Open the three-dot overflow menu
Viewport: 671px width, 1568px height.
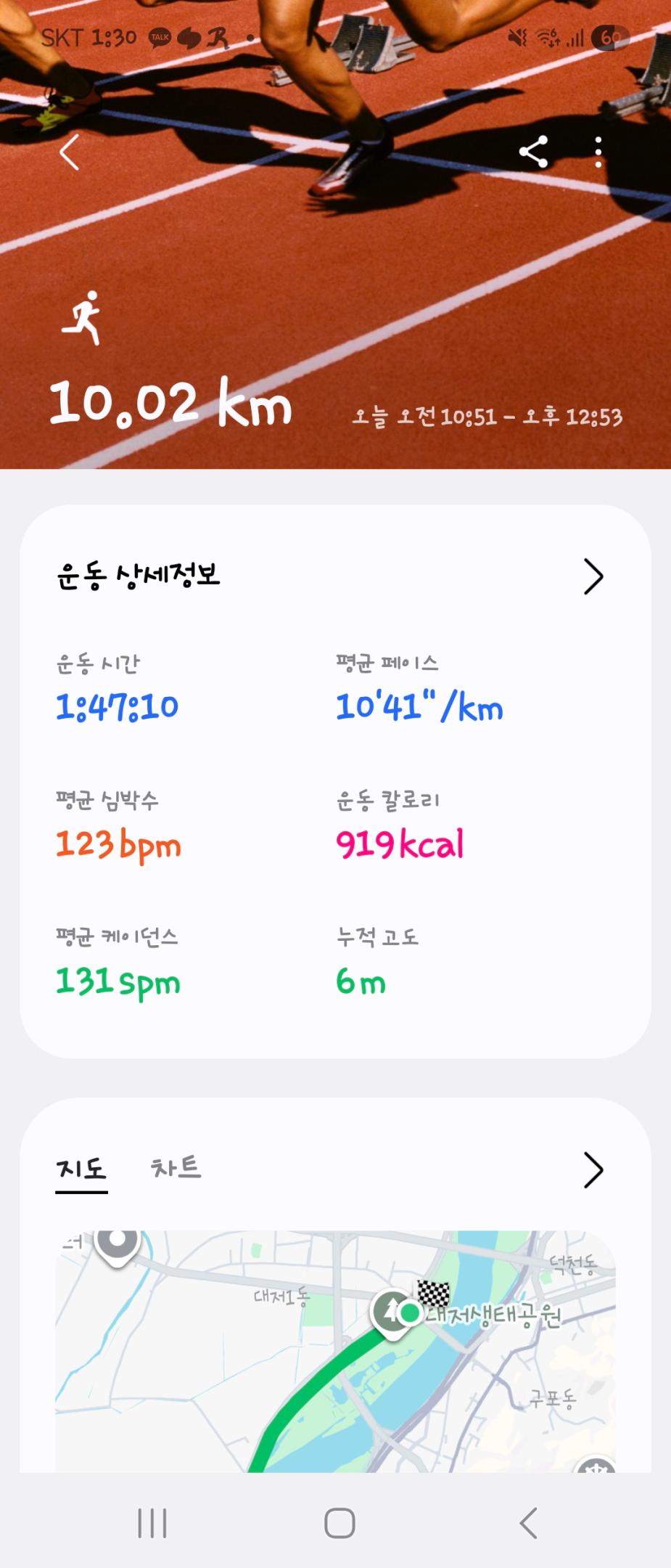[598, 152]
